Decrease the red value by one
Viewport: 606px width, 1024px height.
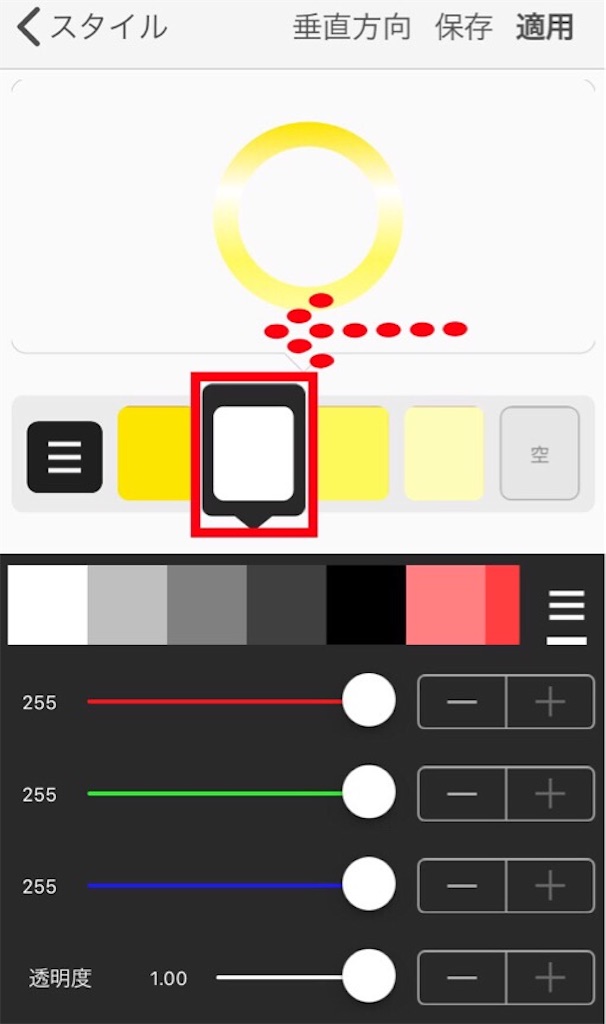(462, 702)
